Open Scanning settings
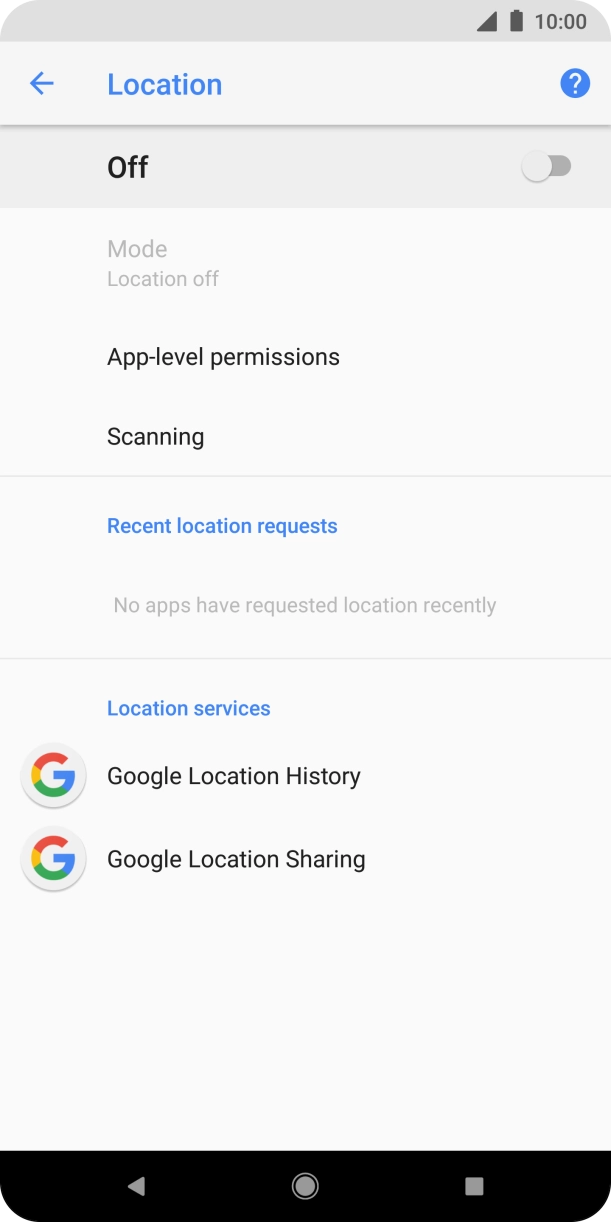This screenshot has width=611, height=1222. point(156,437)
